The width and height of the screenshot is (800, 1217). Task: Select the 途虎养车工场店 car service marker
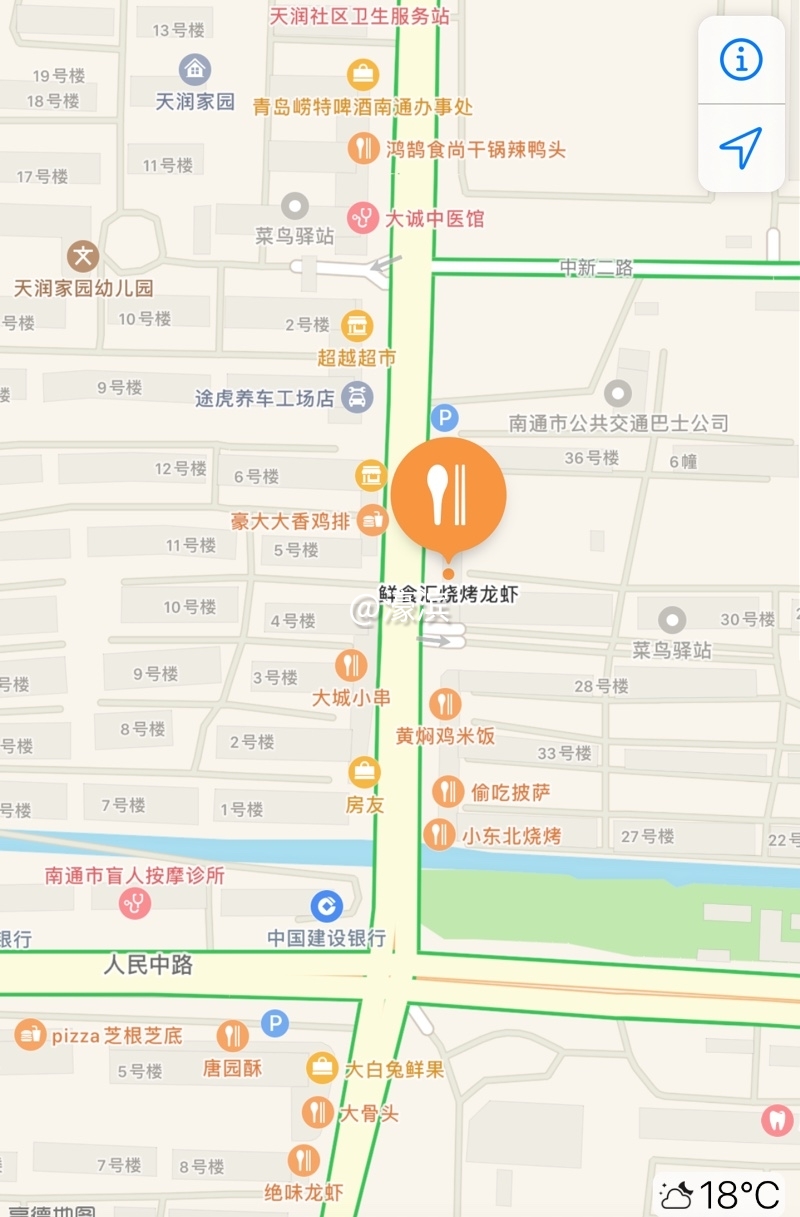coord(357,397)
